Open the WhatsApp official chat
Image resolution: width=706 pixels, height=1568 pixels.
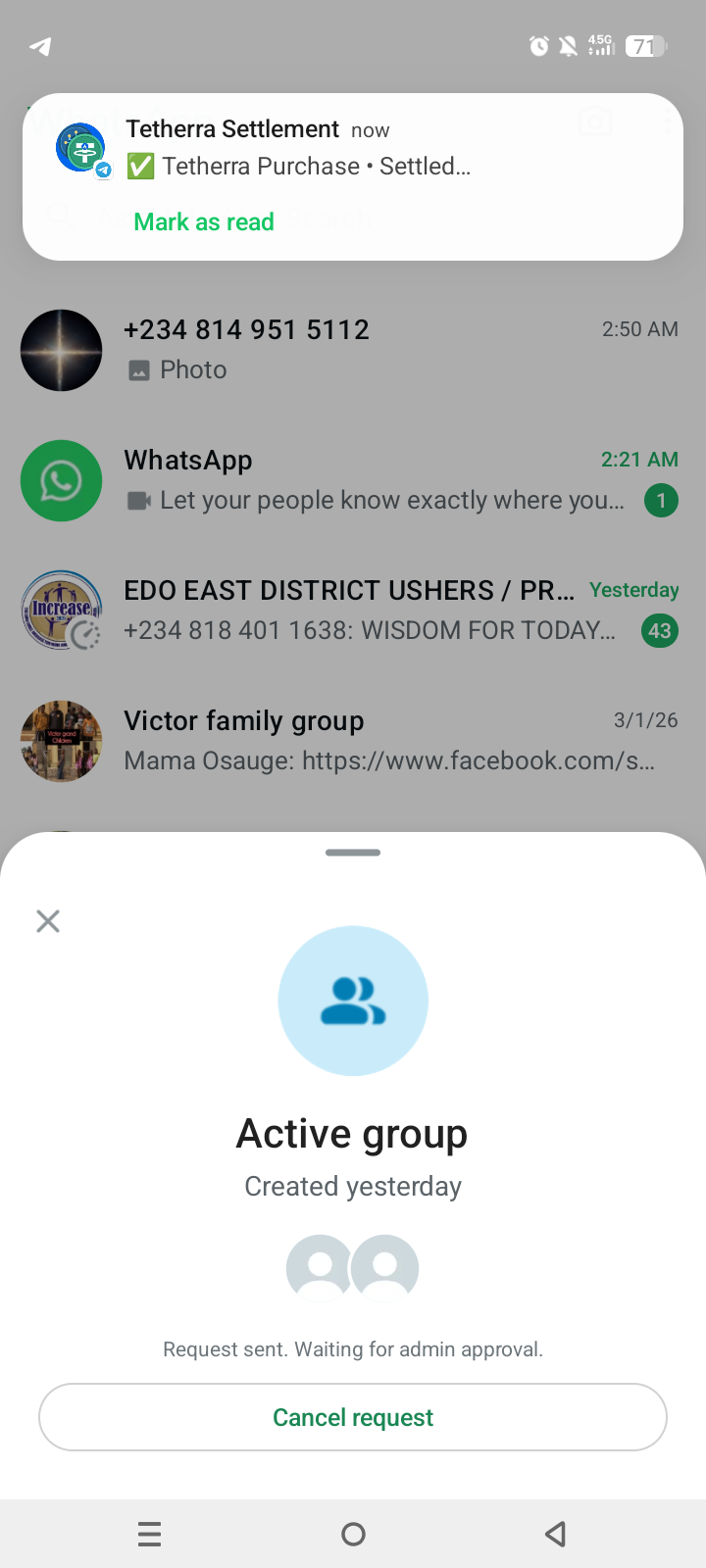[x=353, y=480]
